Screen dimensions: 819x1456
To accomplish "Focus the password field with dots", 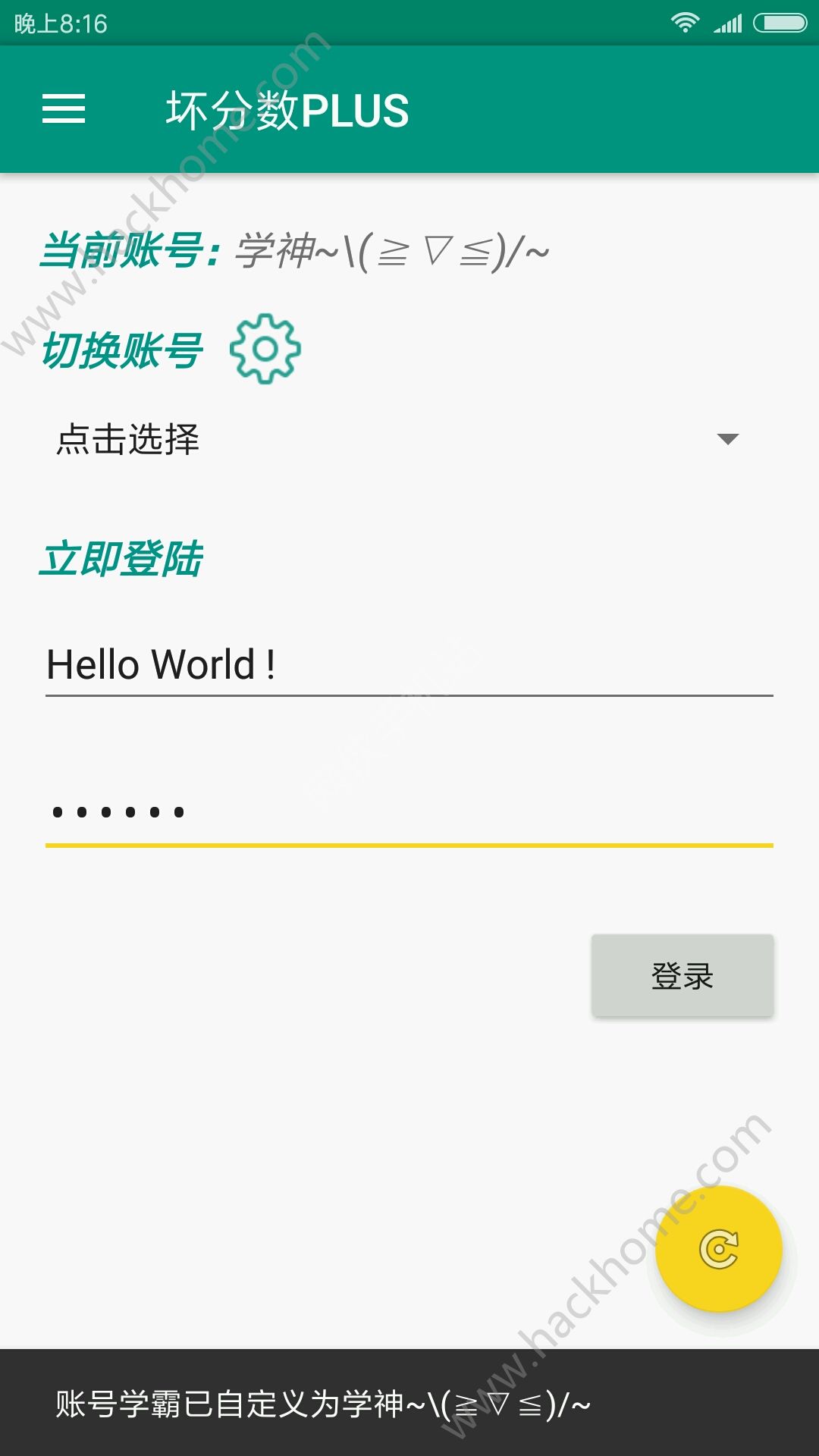I will click(x=409, y=813).
